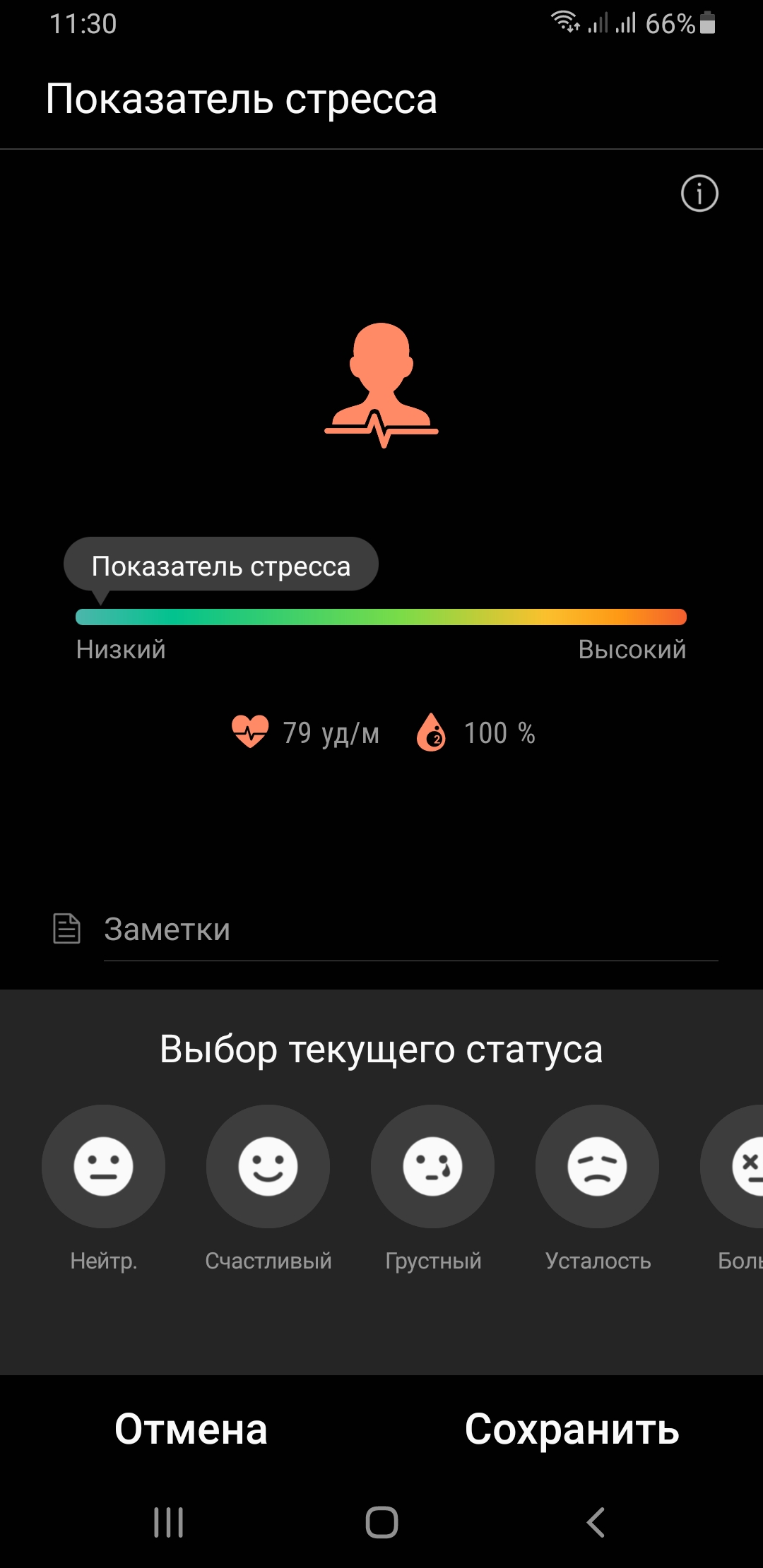The width and height of the screenshot is (763, 1568).
Task: Open the stress info icon
Action: [x=699, y=194]
